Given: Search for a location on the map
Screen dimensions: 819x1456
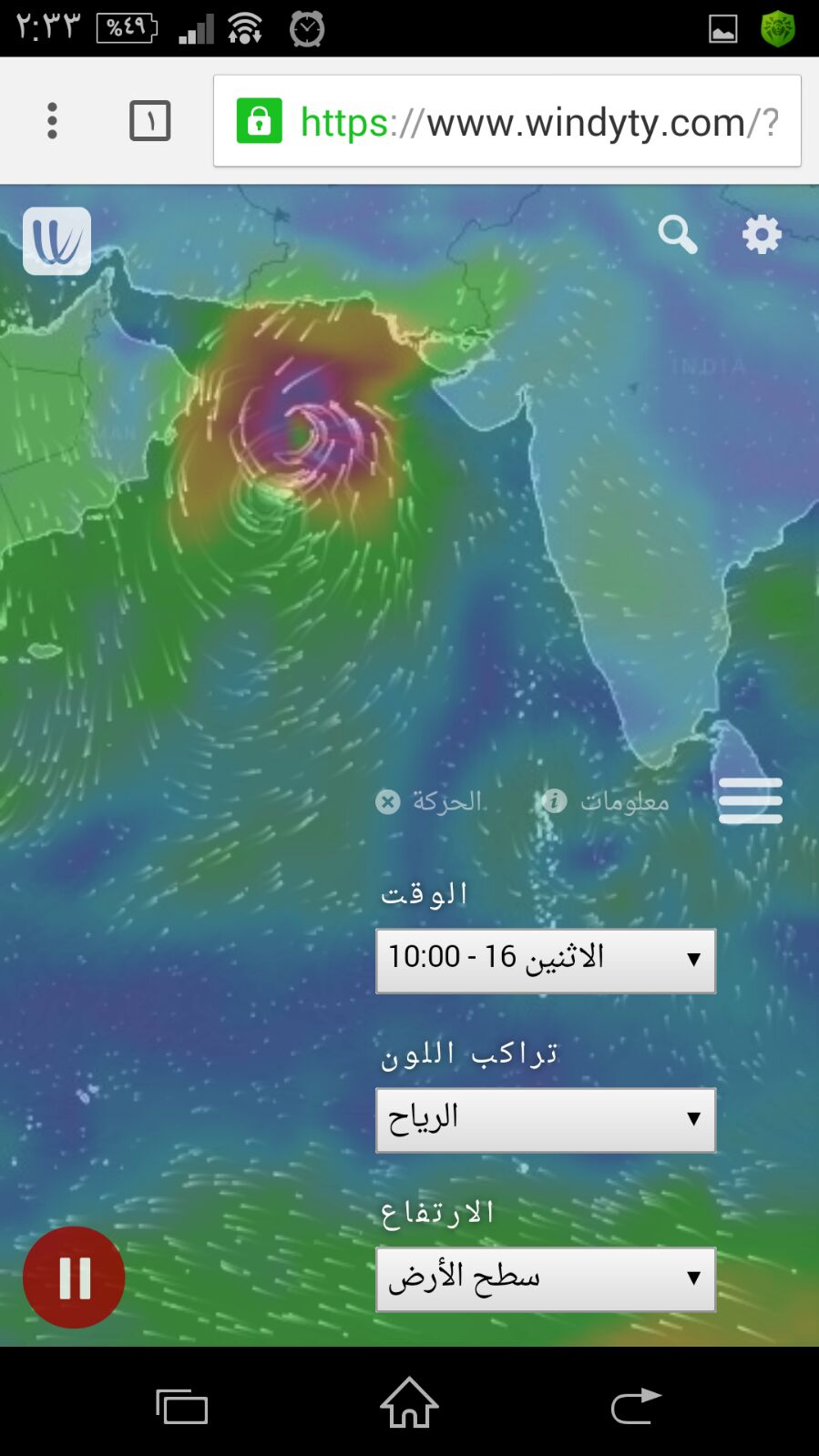Looking at the screenshot, I should tap(677, 235).
